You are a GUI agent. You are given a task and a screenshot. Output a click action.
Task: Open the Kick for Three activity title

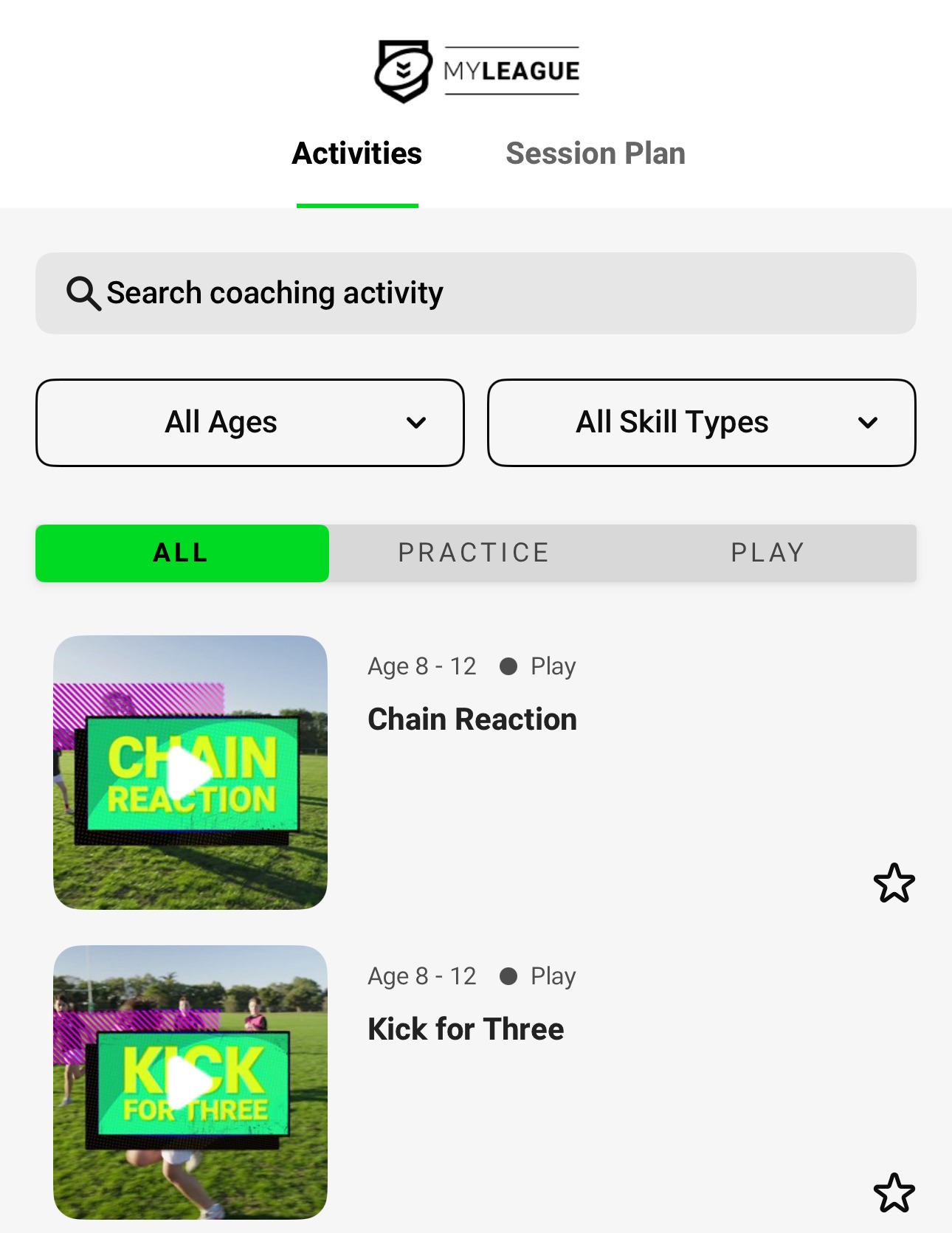466,1029
